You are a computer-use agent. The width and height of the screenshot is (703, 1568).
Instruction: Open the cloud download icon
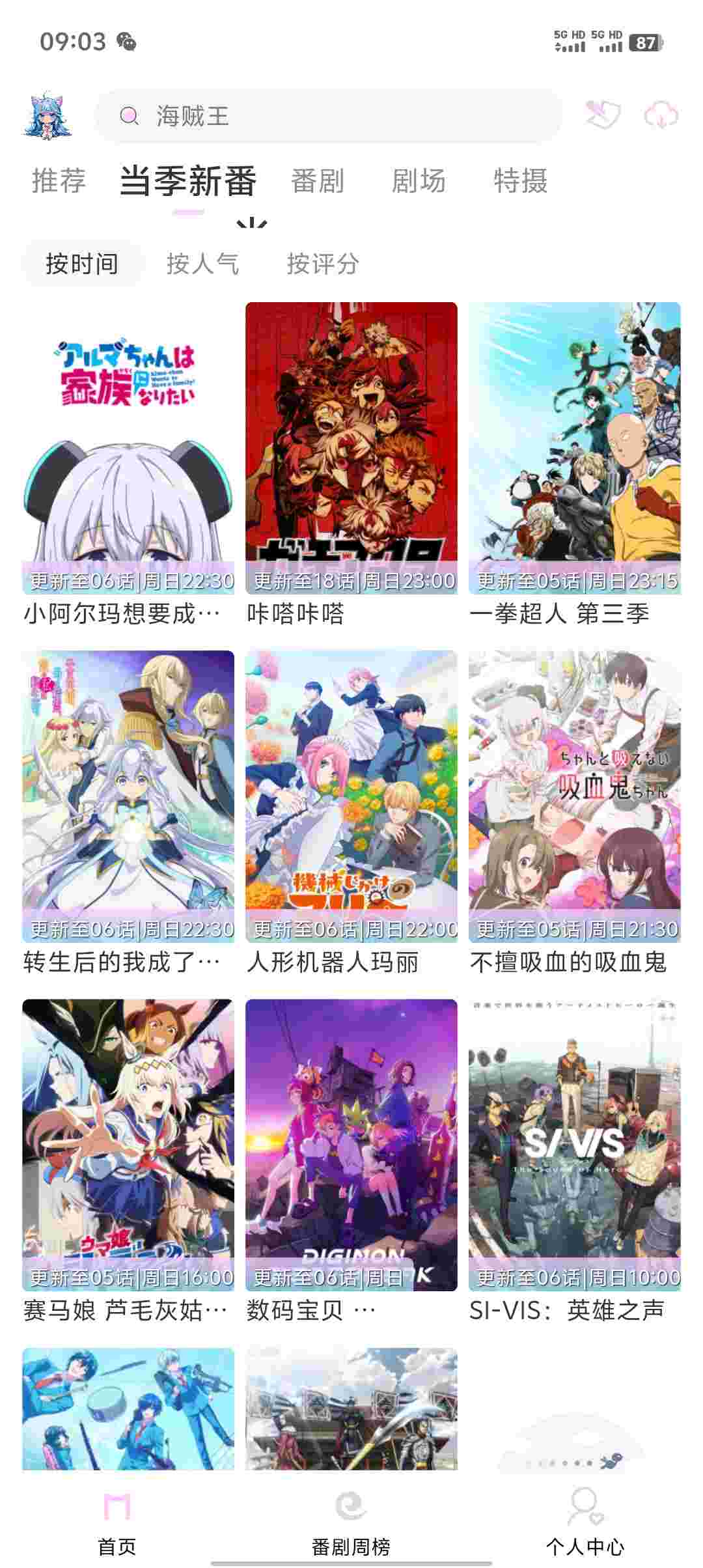click(661, 116)
